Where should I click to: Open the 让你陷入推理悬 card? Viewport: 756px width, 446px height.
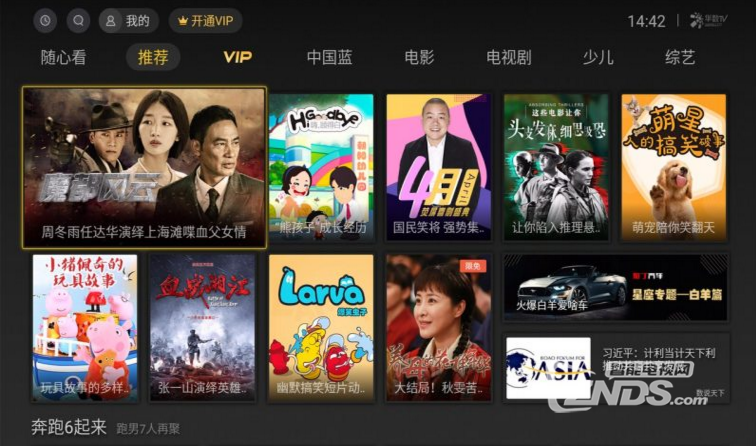[x=556, y=166]
